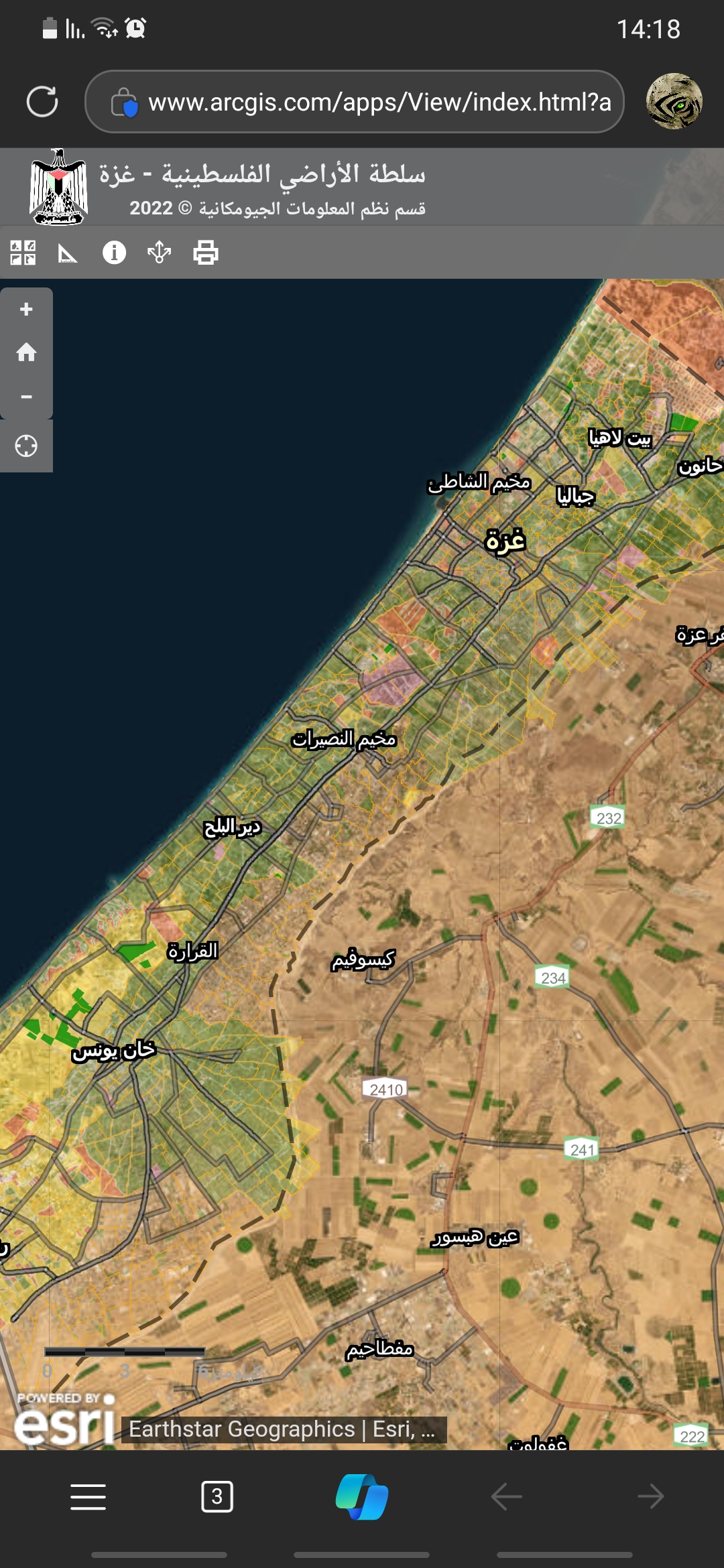This screenshot has width=724, height=1568.
Task: Open the share map tool
Action: point(160,253)
